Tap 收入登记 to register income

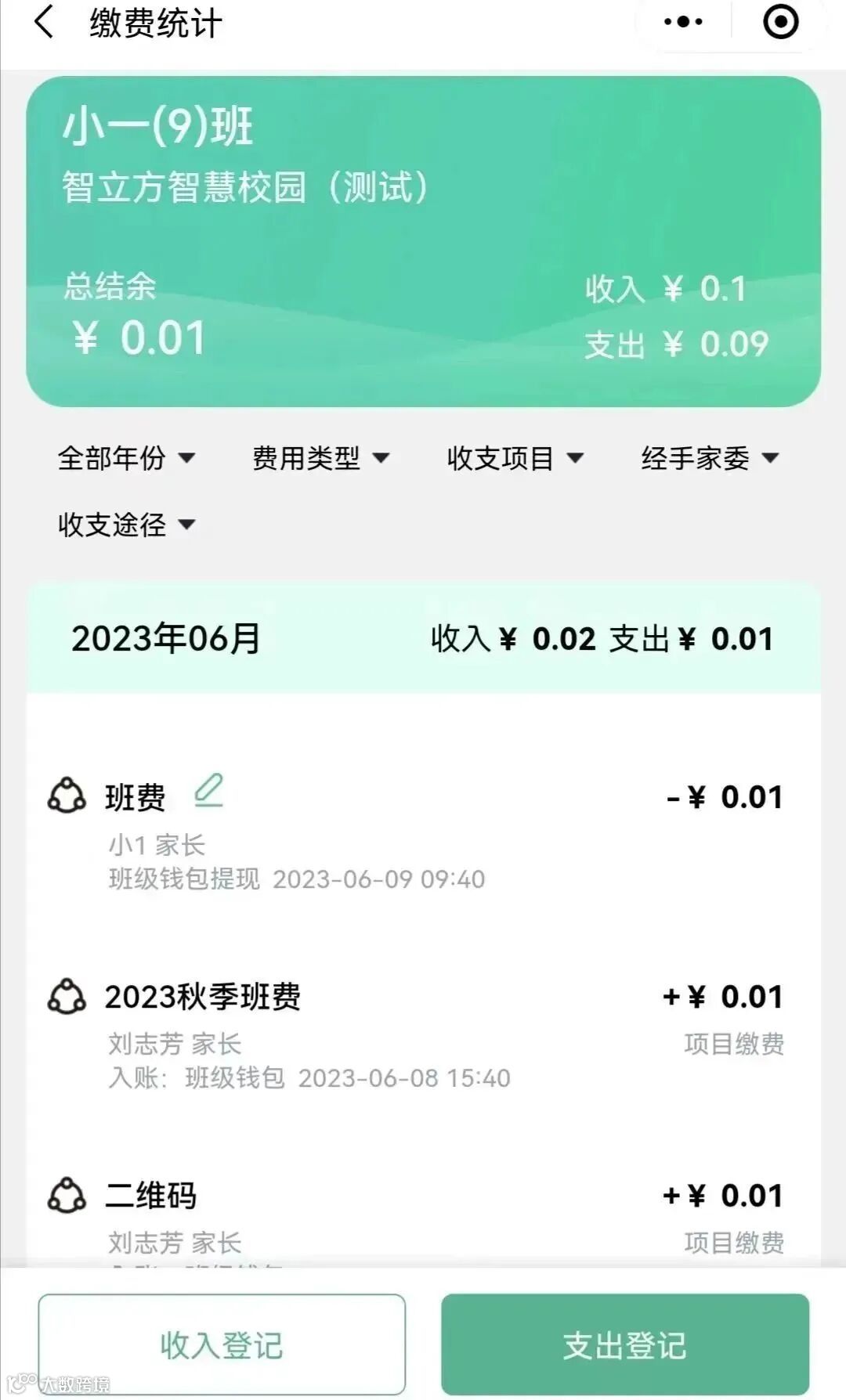(222, 1345)
